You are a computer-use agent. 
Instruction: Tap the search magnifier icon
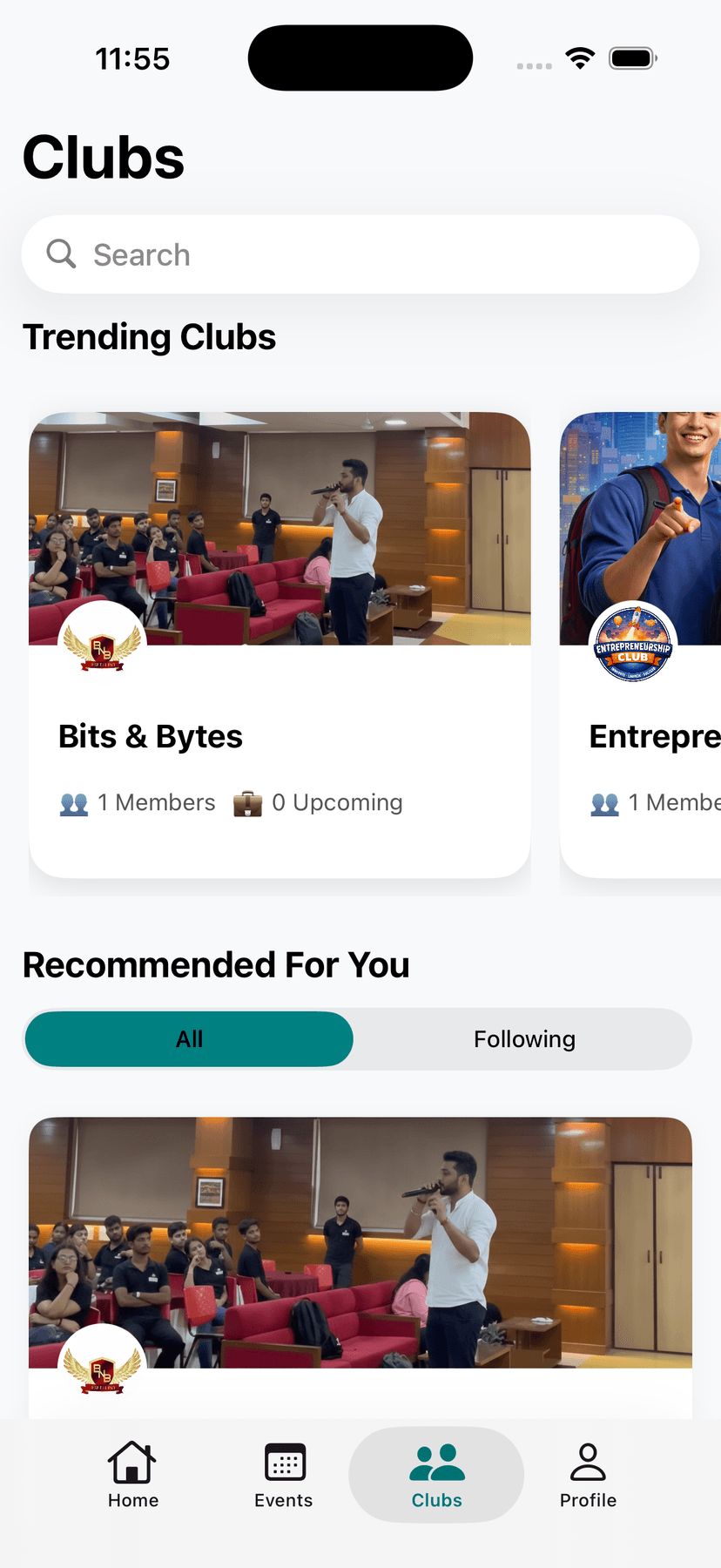(60, 253)
